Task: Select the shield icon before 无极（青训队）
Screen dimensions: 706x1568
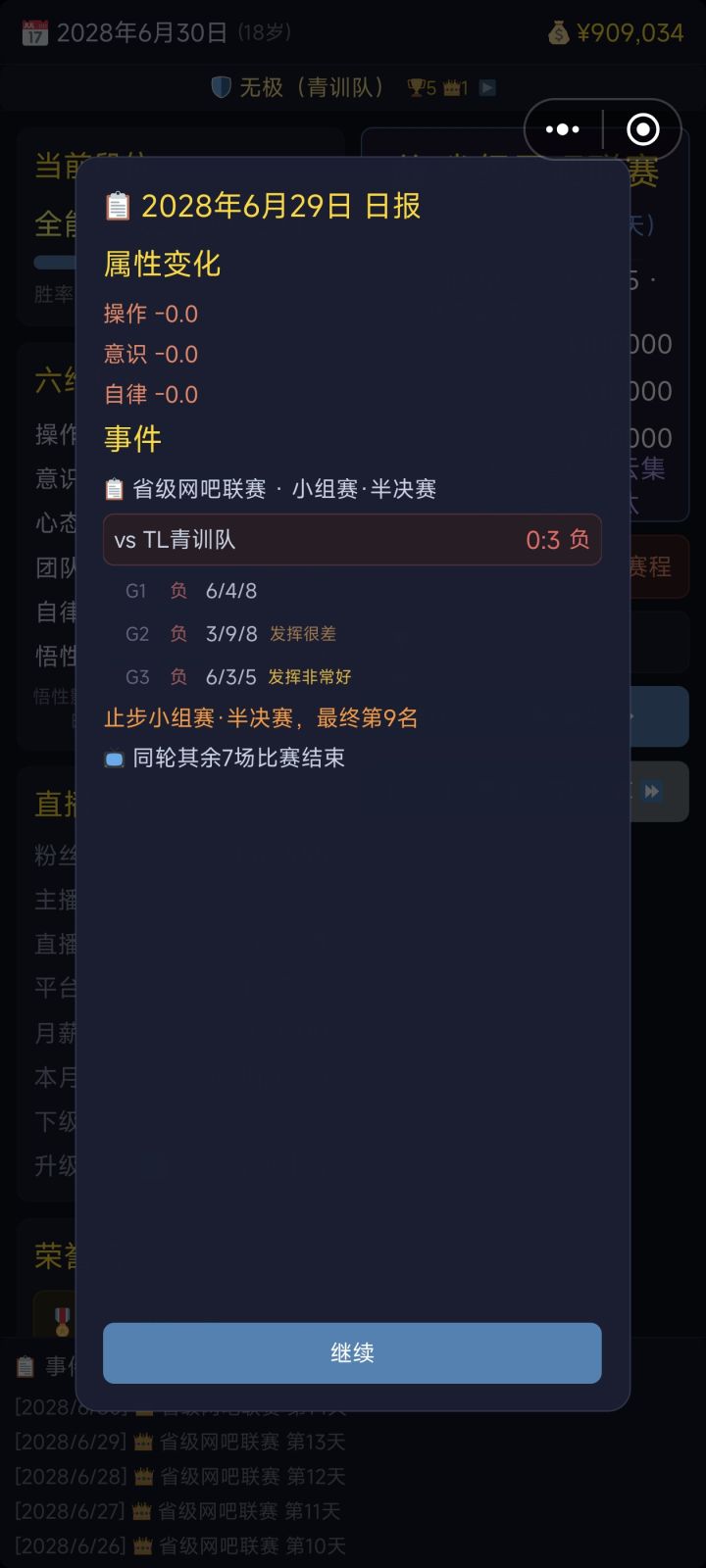Action: pyautogui.click(x=220, y=87)
